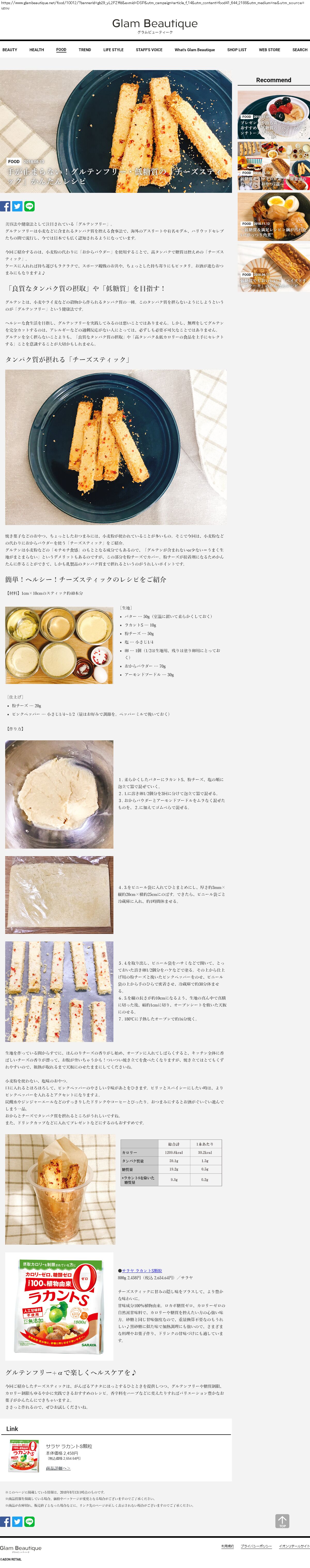Open the イオンリテールサイト footer link
The width and height of the screenshot is (310, 1568).
[x=294, y=1546]
